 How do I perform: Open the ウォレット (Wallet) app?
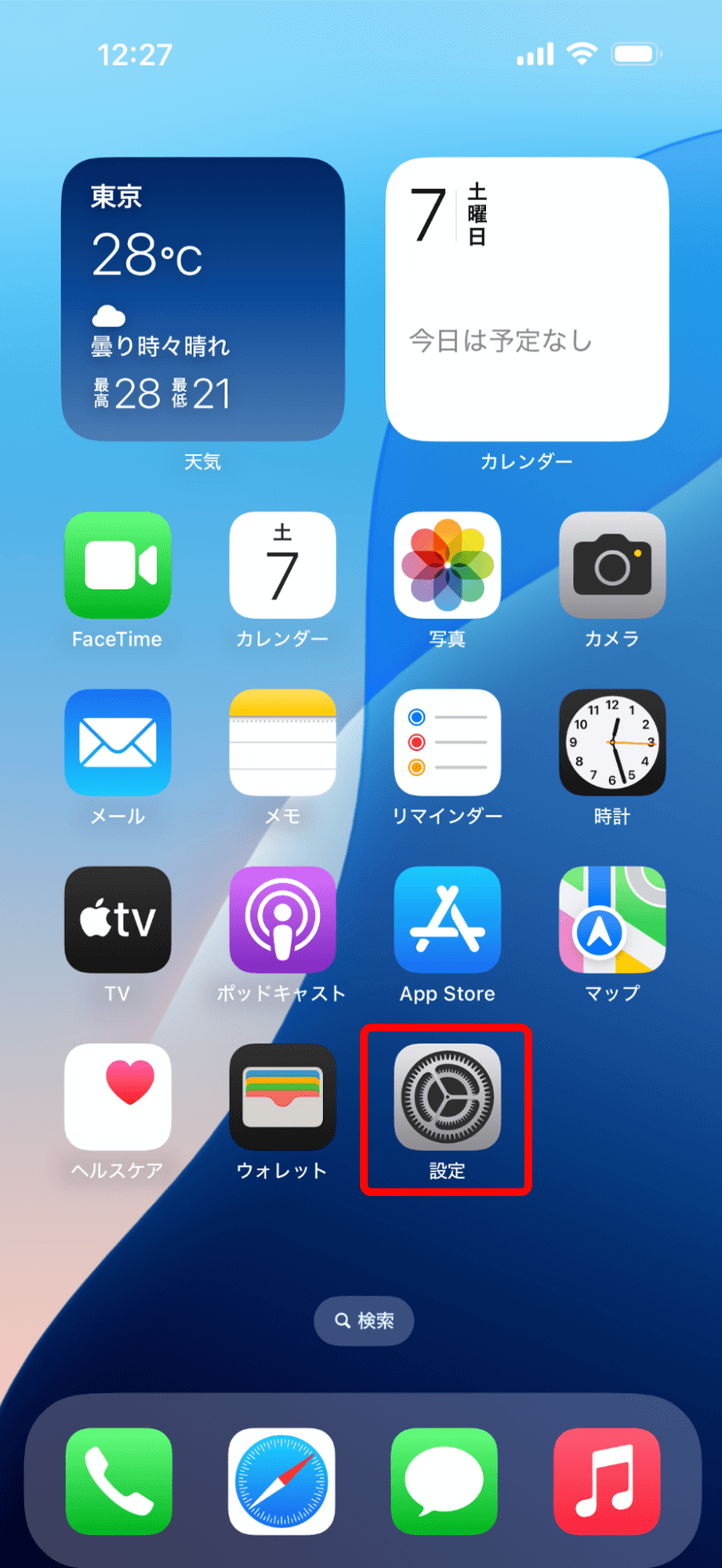coord(282,1097)
